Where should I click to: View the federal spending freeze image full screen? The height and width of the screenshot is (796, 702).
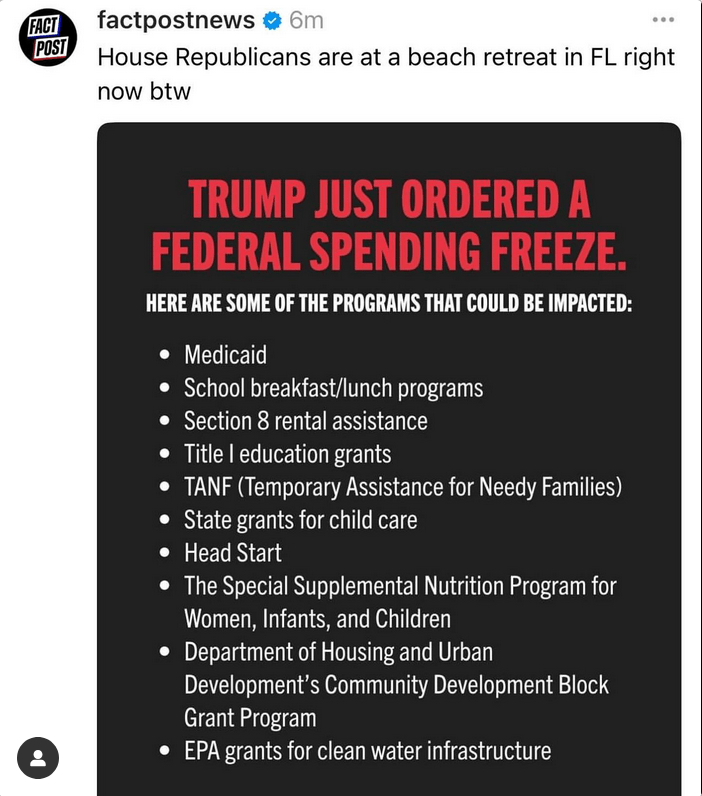(x=389, y=458)
